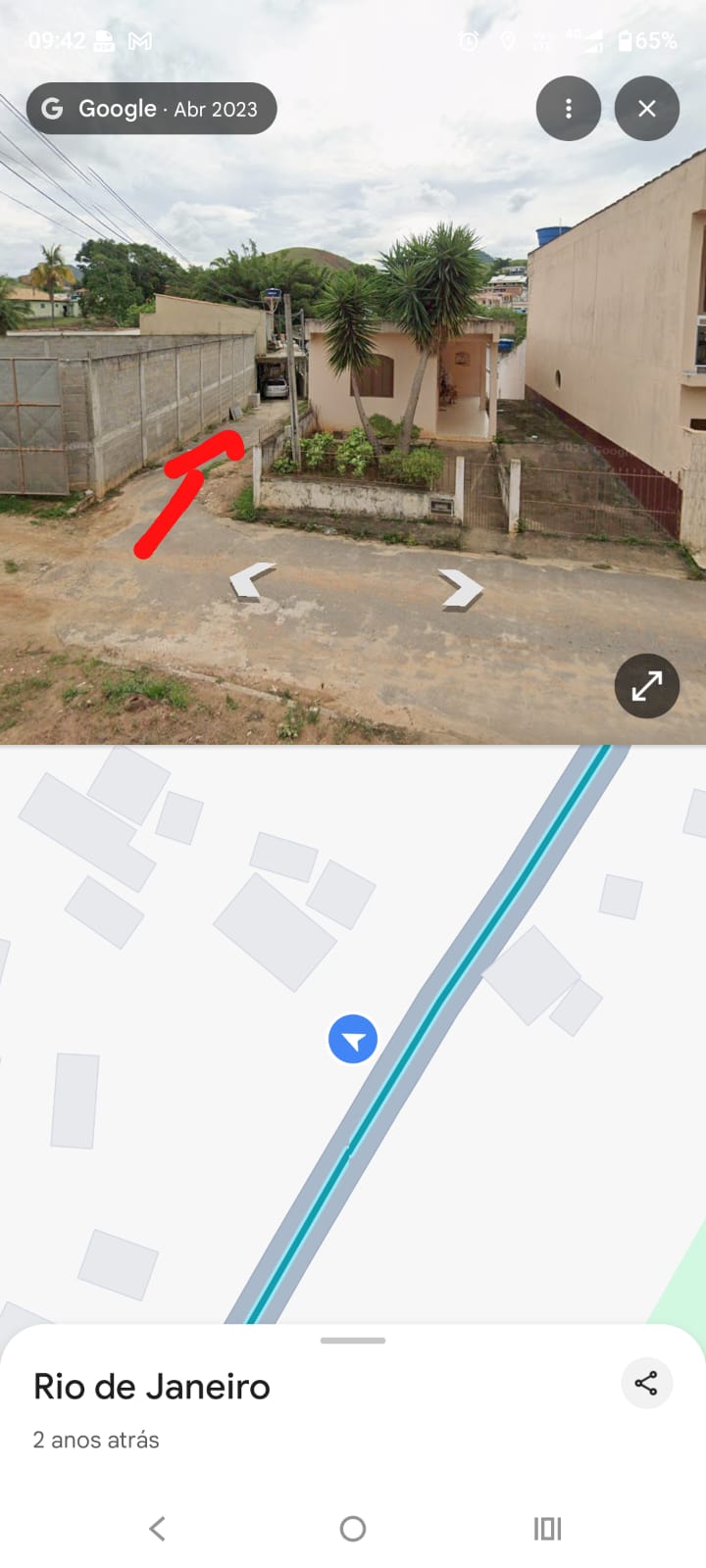Move left along the street
This screenshot has height=1568, width=706.
click(252, 581)
